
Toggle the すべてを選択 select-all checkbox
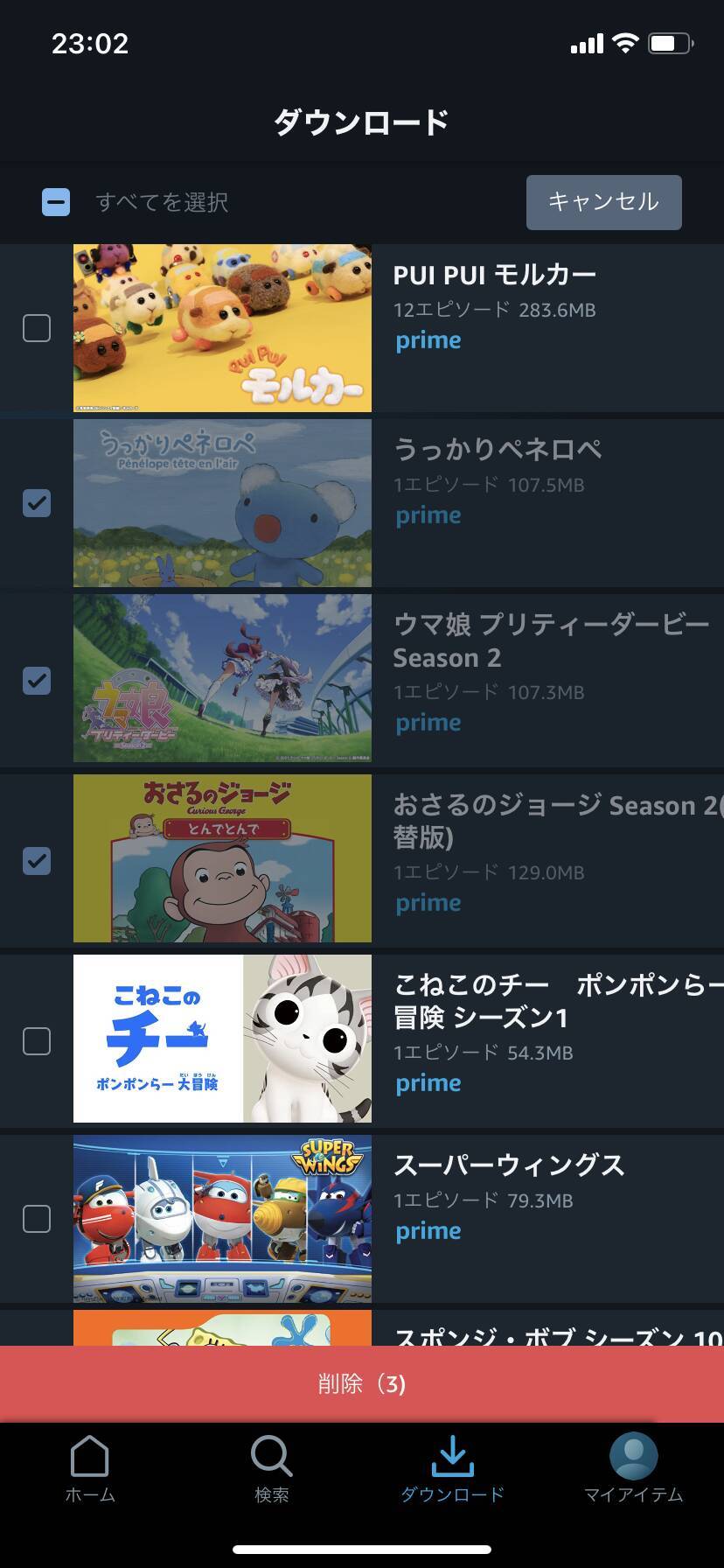(56, 203)
